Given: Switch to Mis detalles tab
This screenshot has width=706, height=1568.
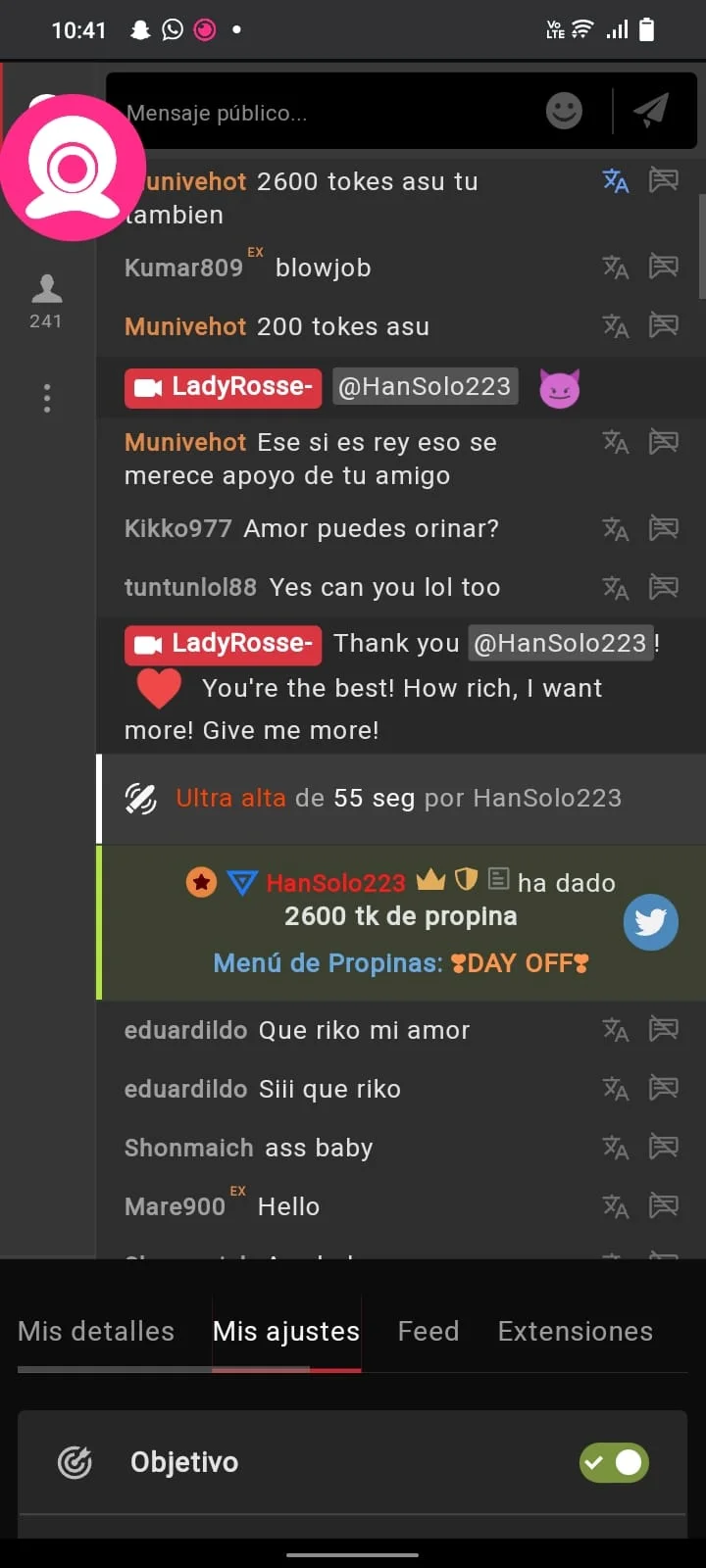Looking at the screenshot, I should 96,1331.
